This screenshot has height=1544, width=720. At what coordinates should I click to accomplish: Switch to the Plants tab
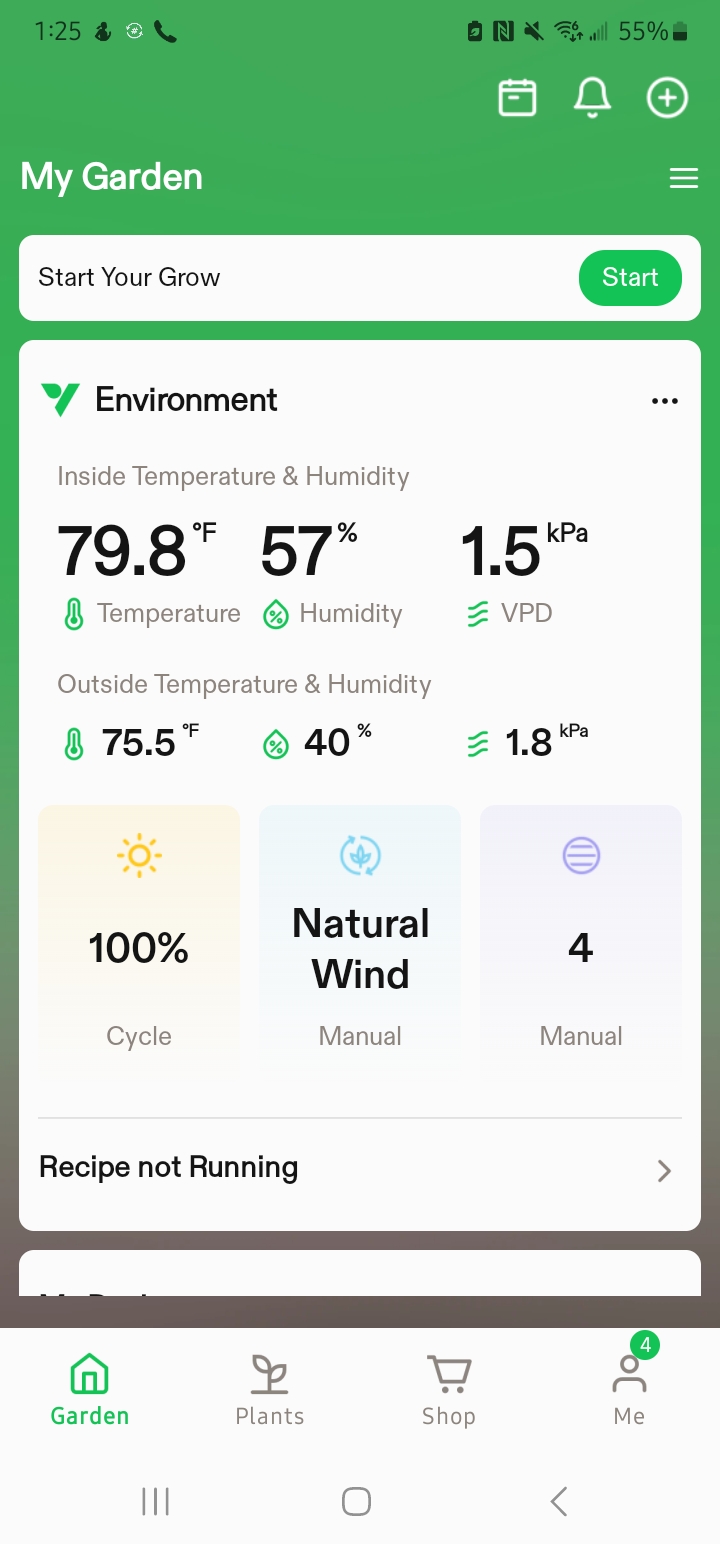coord(270,1390)
